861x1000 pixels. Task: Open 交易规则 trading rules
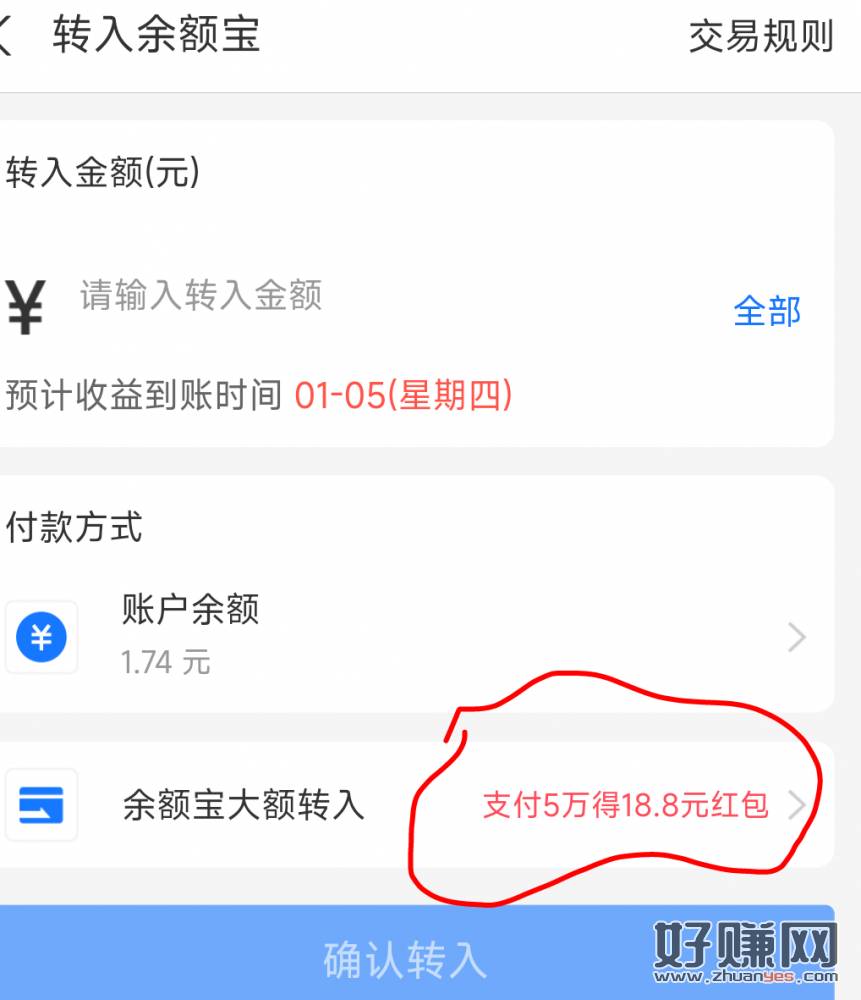(x=760, y=37)
